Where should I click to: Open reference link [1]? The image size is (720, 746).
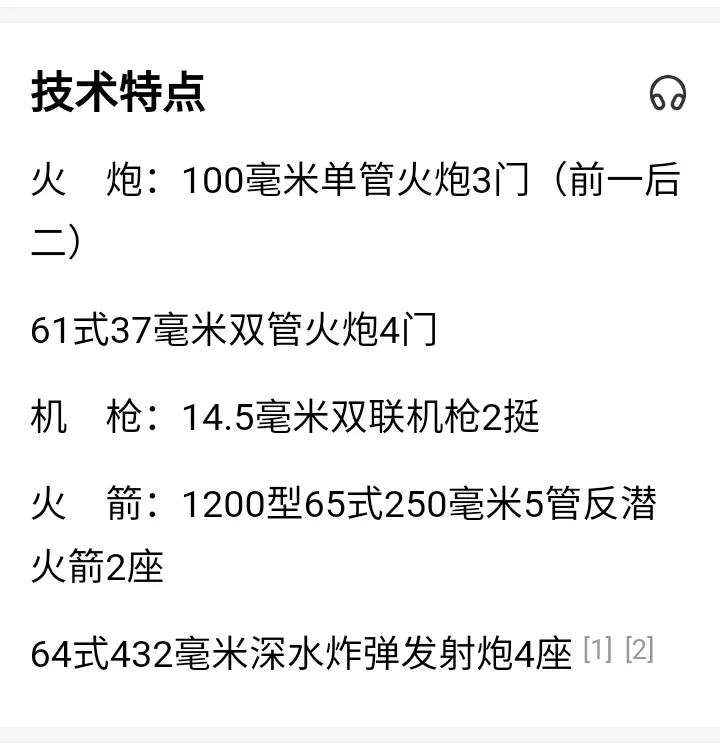(x=597, y=650)
